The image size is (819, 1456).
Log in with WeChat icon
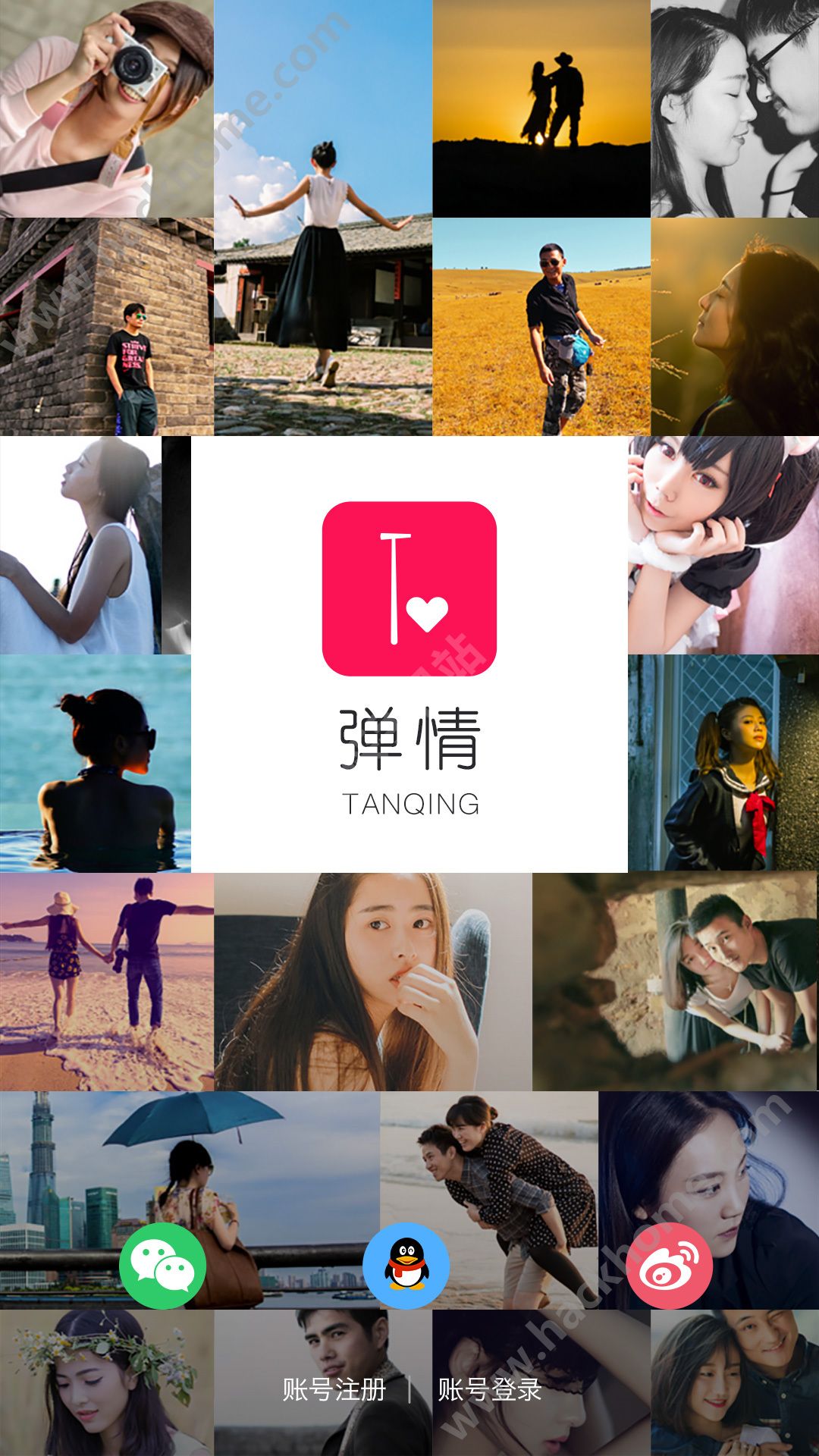coord(162,1266)
